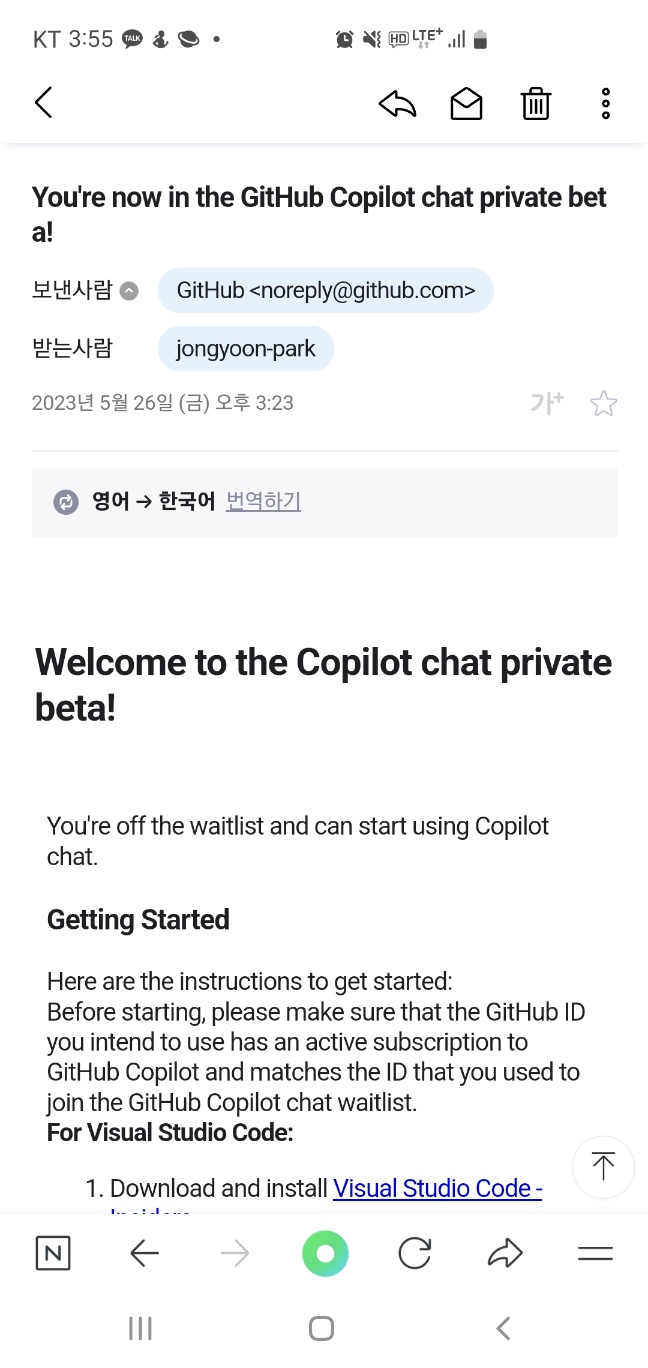648x1368 pixels.
Task: Share this page with the arrow icon
Action: pos(506,1252)
